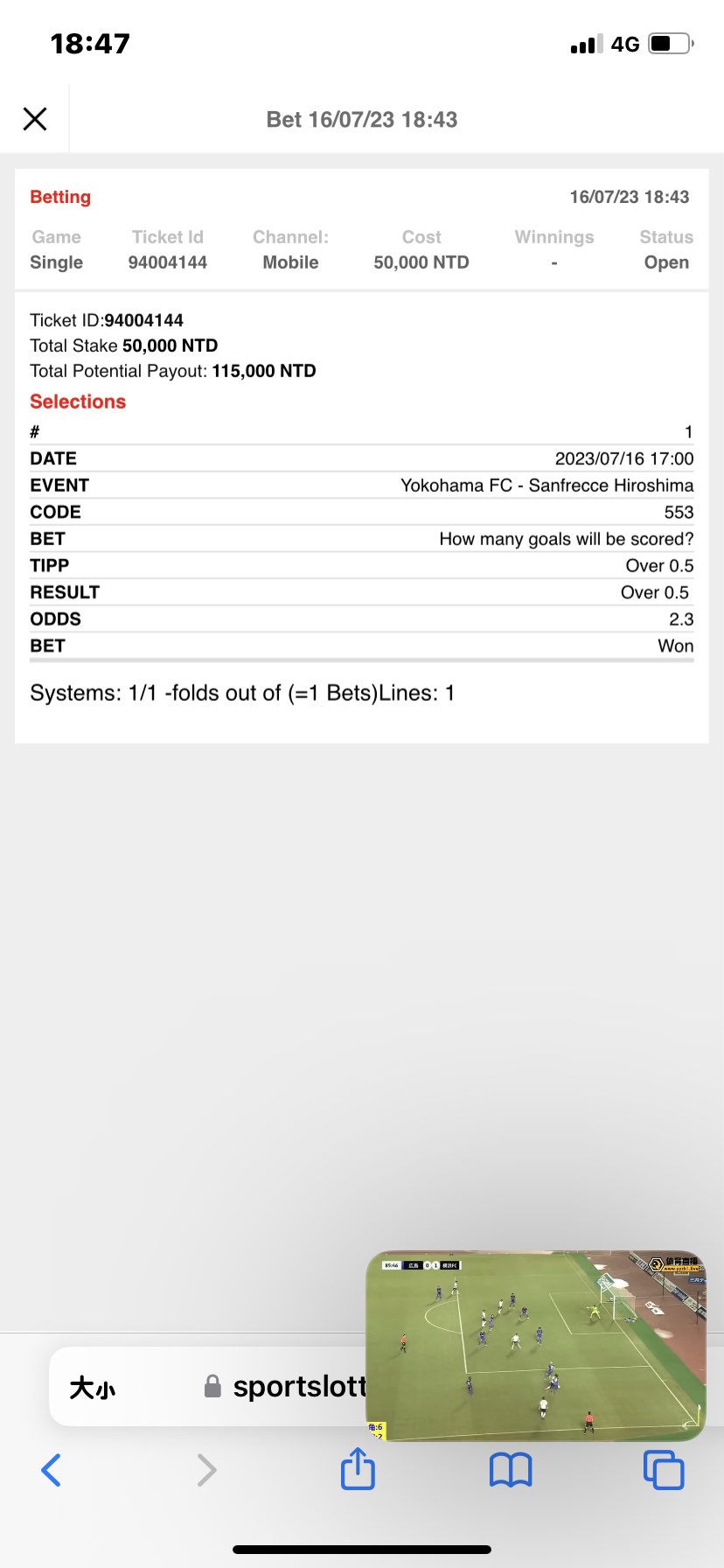Share this page
This screenshot has width=724, height=1568.
point(358,1469)
